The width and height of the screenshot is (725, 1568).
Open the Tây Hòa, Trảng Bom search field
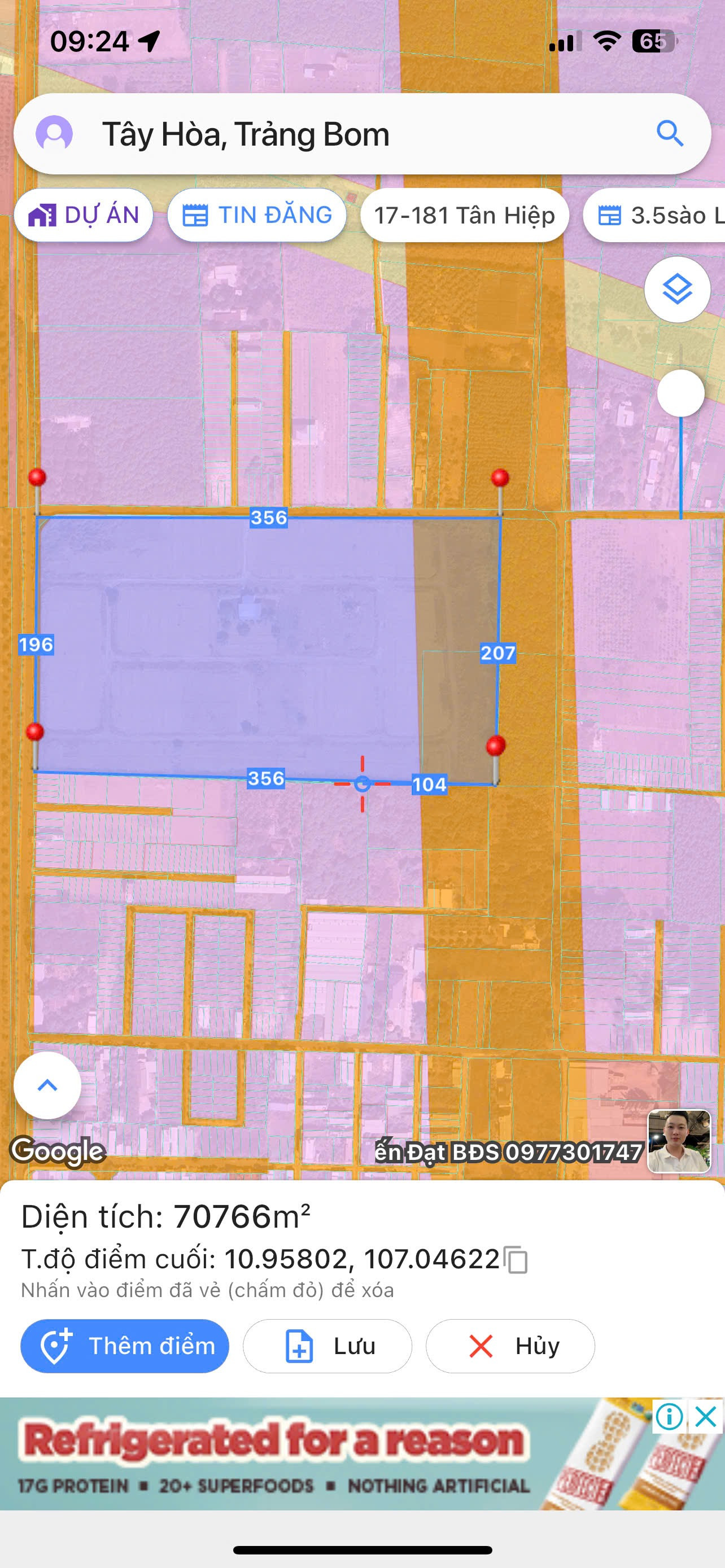(365, 134)
